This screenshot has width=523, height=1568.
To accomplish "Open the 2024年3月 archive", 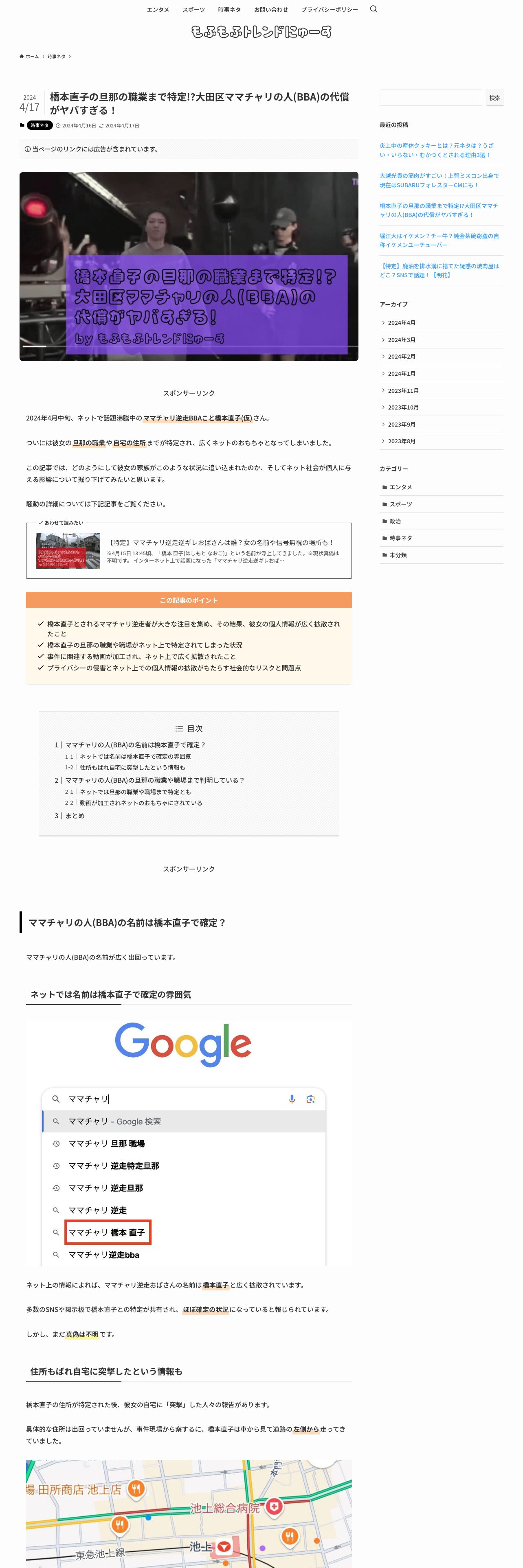I will (401, 339).
